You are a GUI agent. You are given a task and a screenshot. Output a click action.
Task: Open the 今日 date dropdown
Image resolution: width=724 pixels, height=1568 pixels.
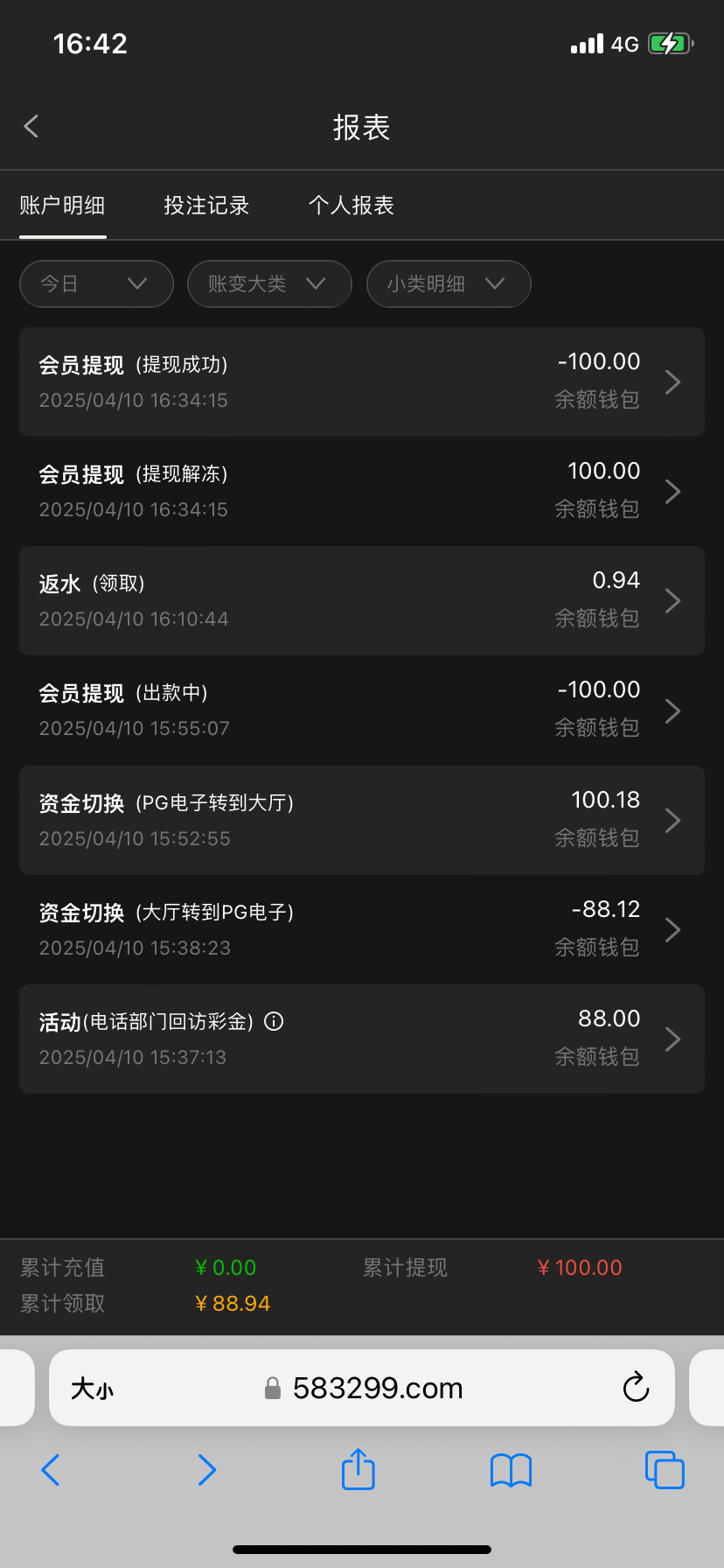tap(96, 283)
